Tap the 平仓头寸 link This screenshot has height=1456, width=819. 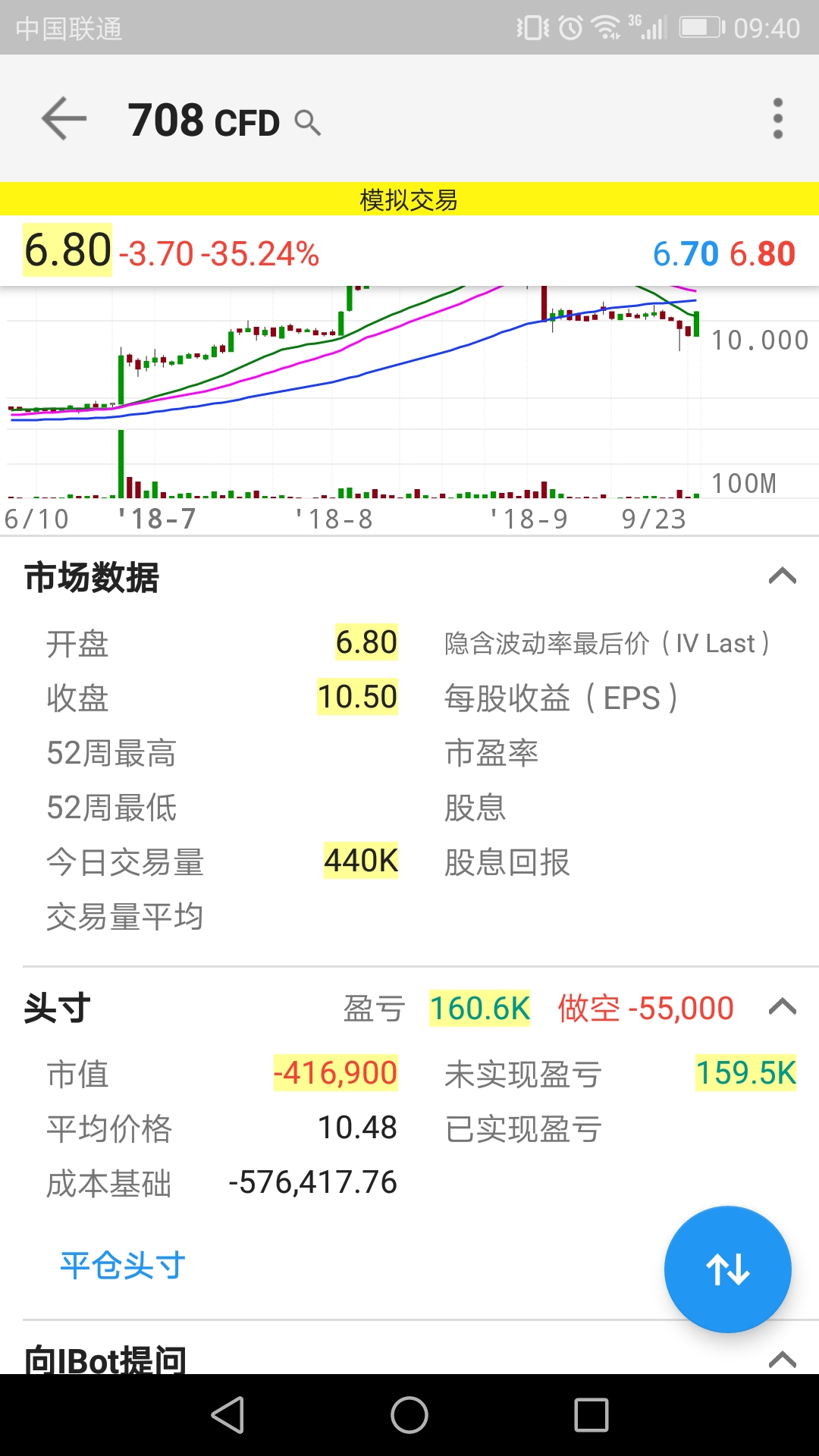tap(123, 1266)
